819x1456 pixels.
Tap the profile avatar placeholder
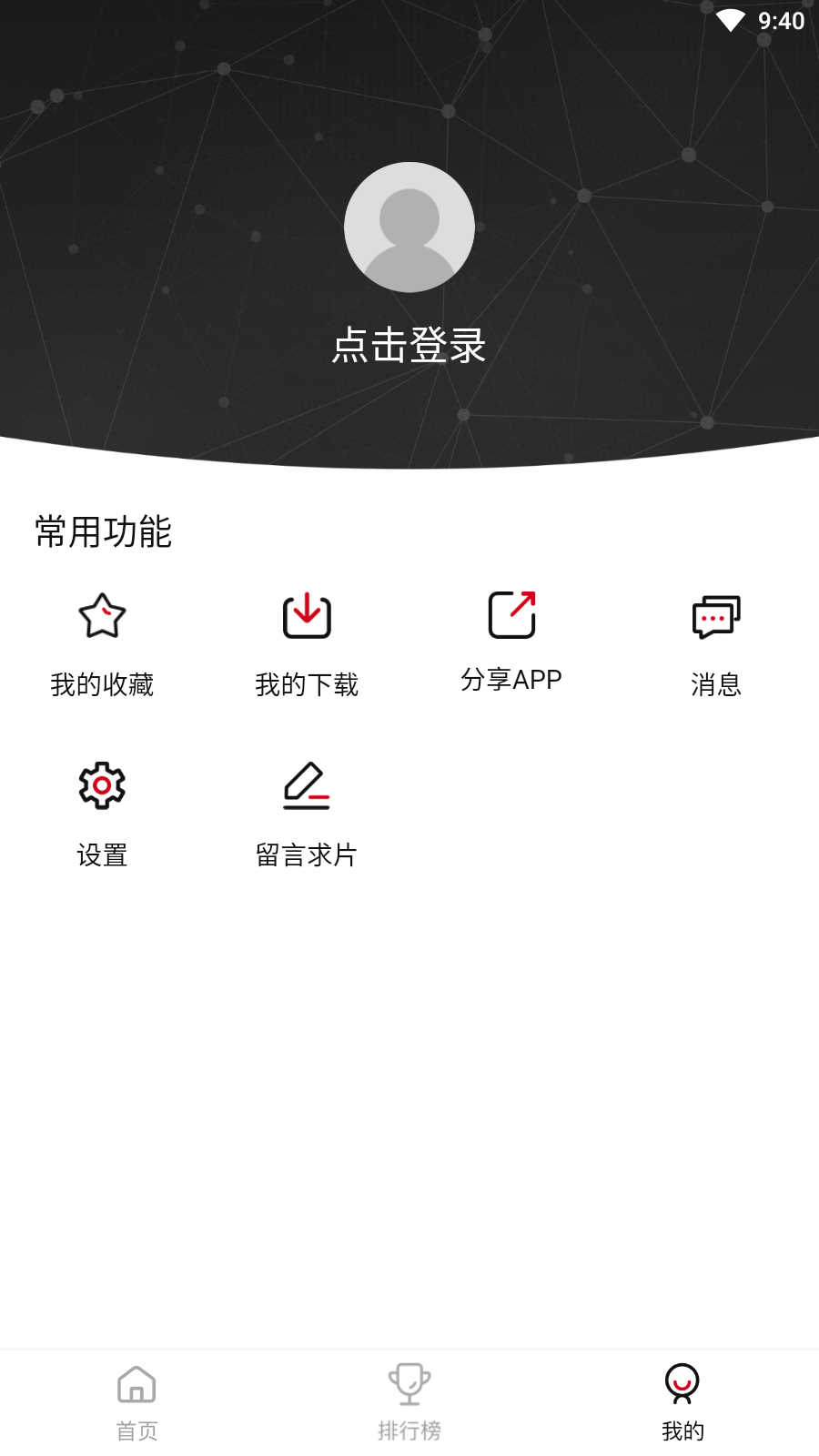(409, 227)
